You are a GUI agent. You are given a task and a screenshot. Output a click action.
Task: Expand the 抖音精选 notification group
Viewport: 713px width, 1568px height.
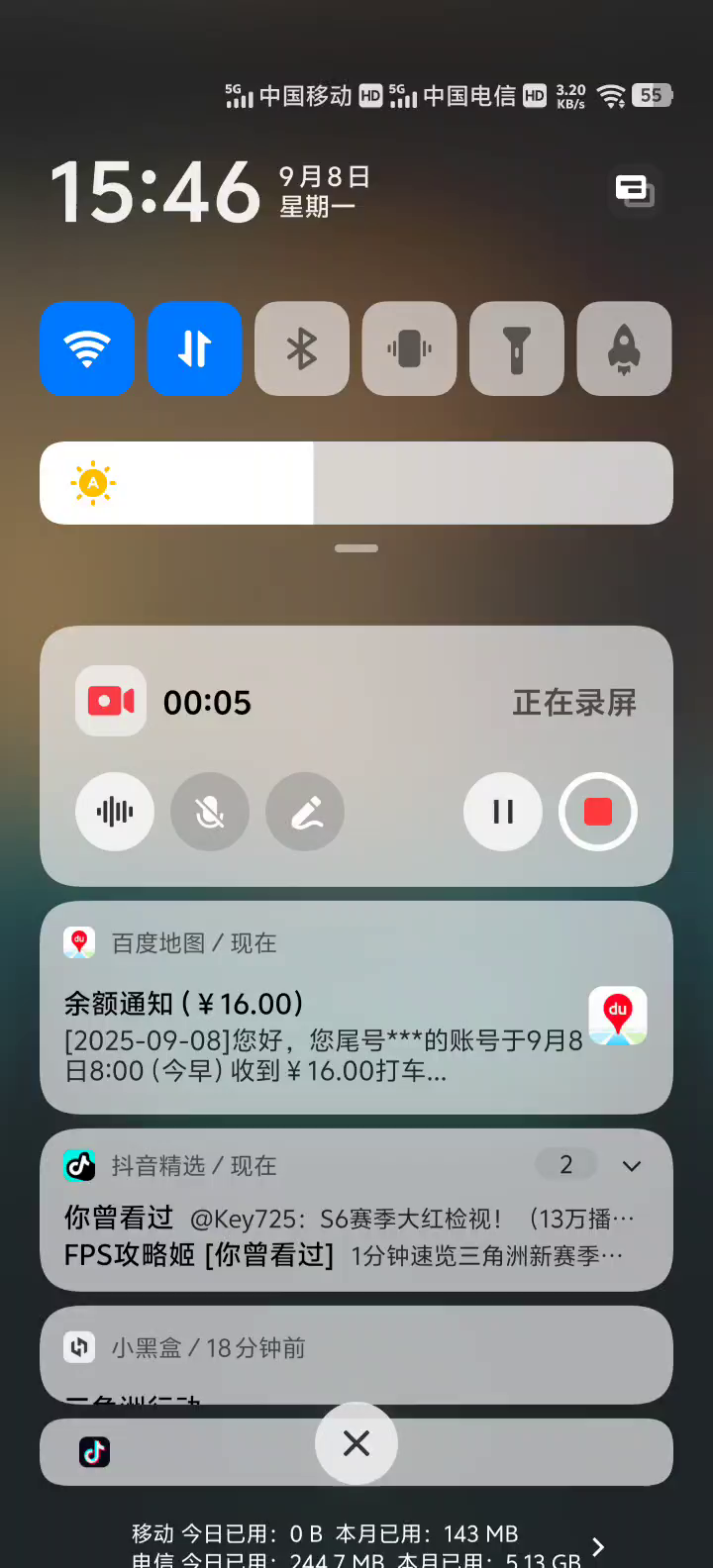tap(632, 1165)
